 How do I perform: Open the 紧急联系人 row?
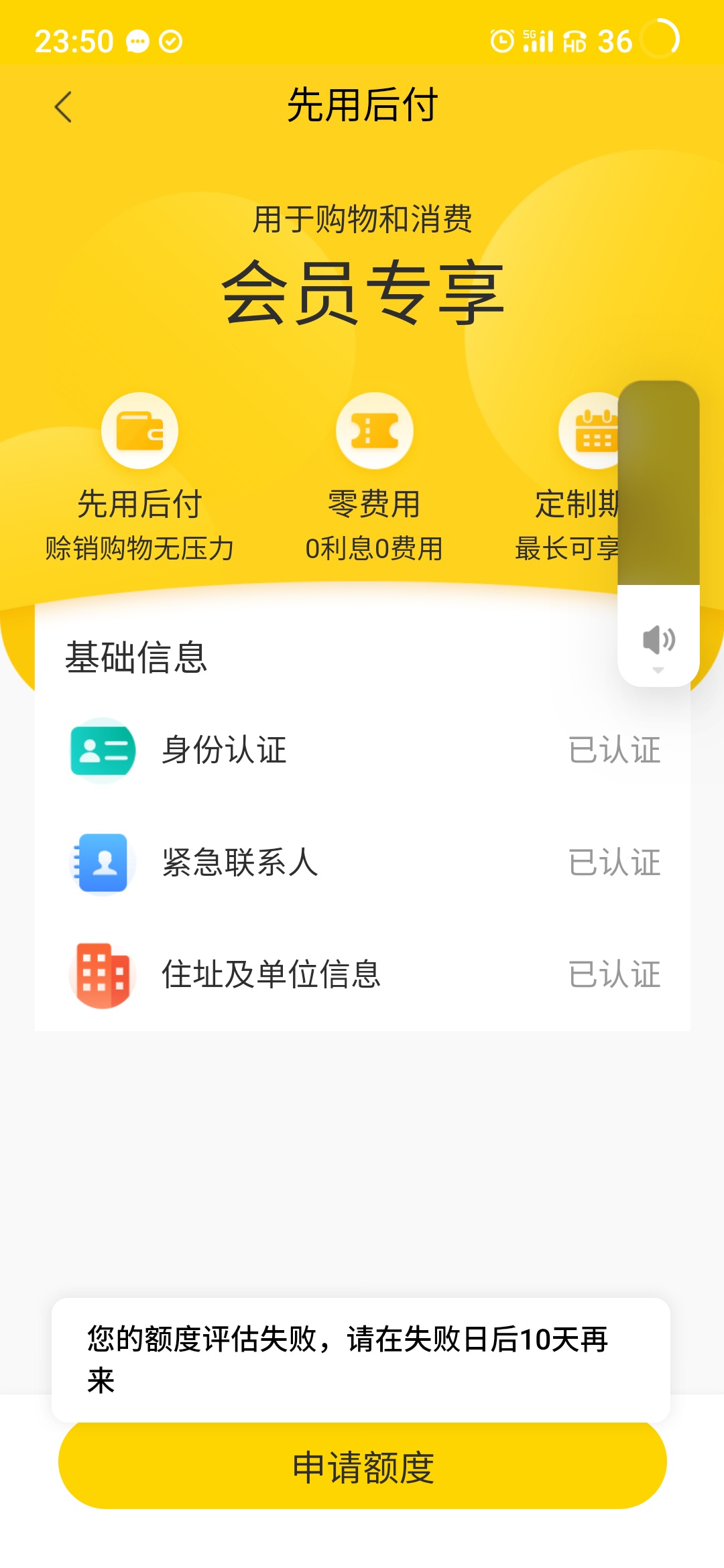pos(362,862)
